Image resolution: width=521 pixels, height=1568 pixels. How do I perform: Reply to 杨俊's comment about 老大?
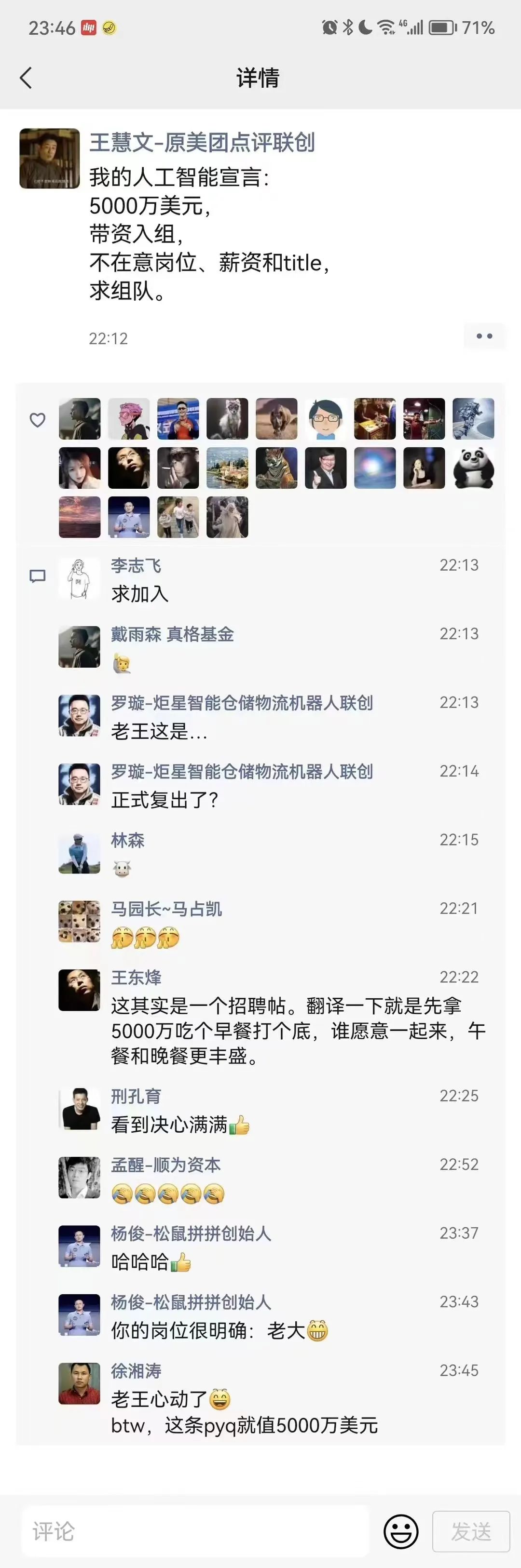207,1331
